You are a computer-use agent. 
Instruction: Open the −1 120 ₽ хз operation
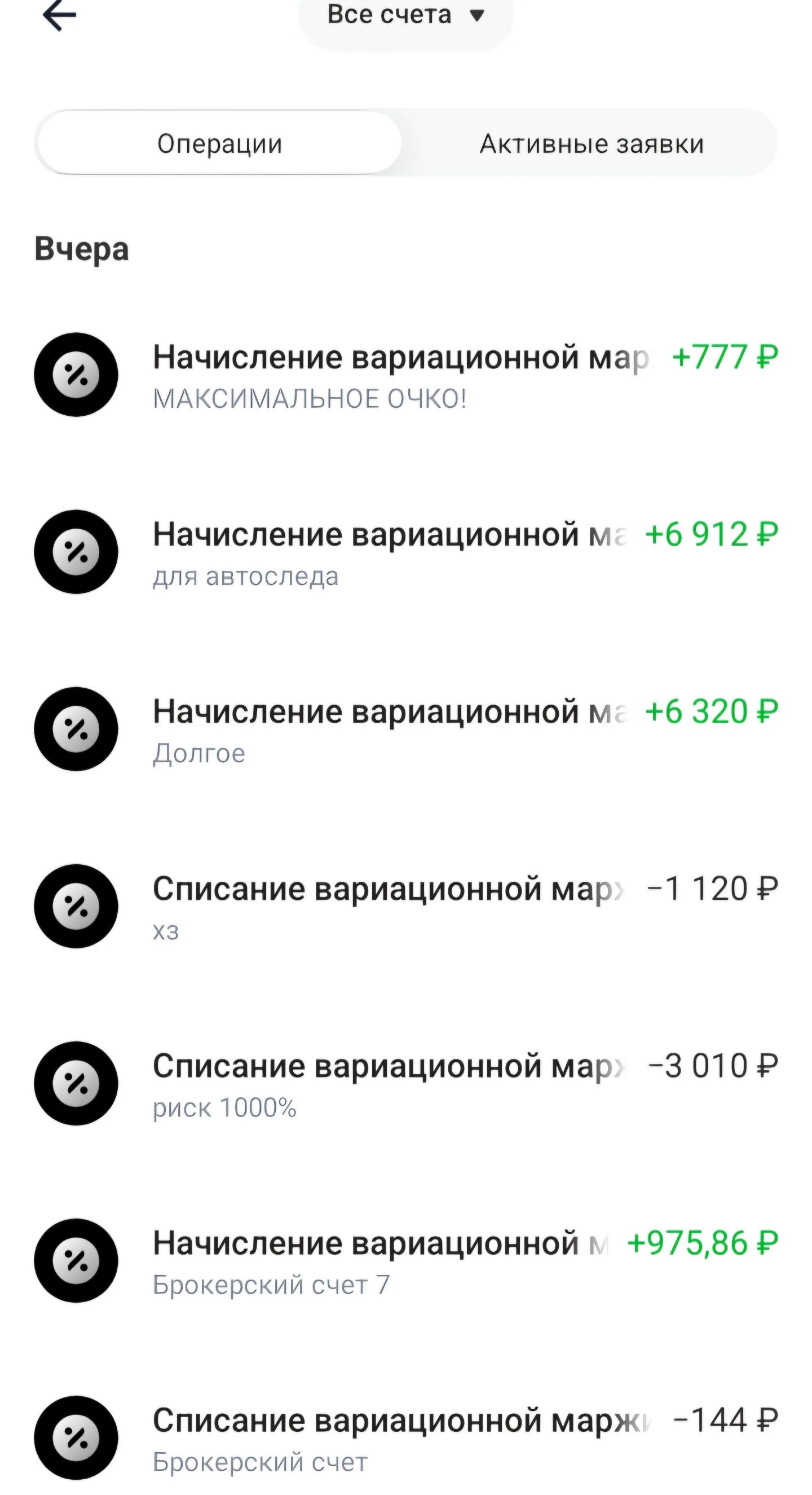point(406,907)
